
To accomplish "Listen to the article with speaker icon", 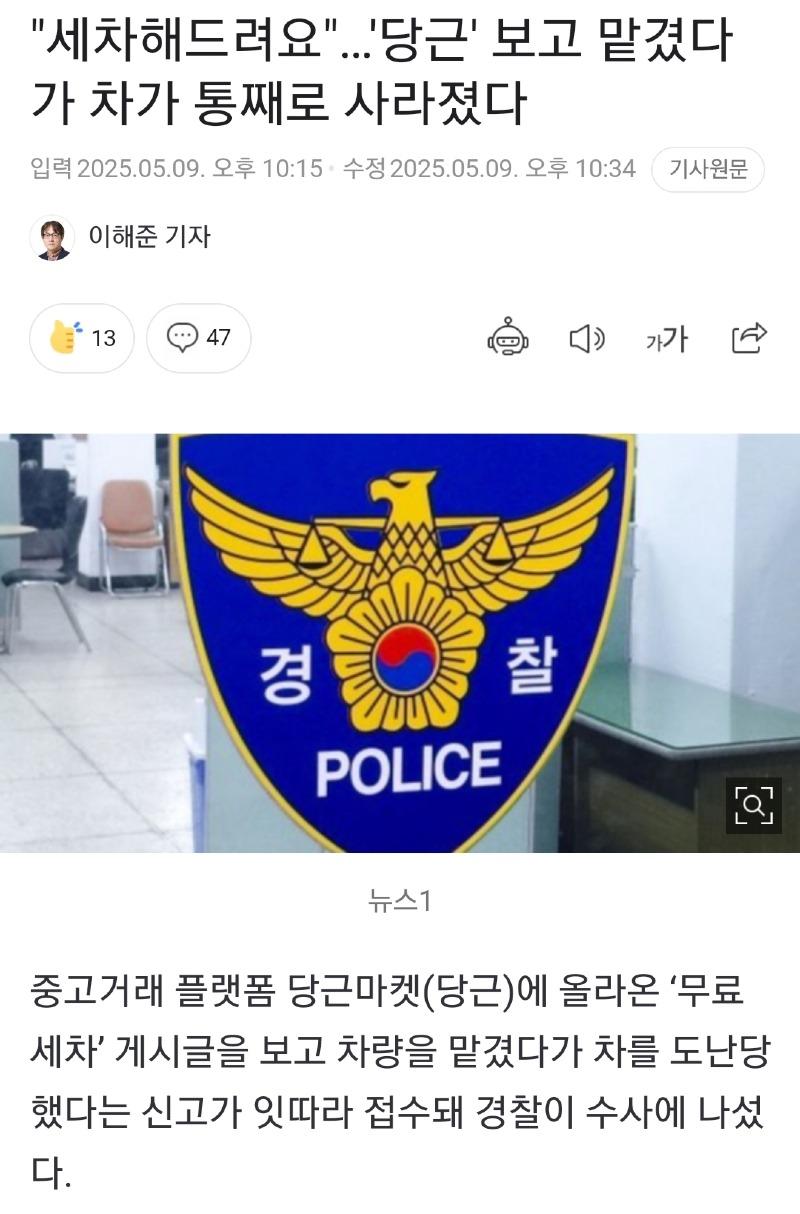I will coord(587,339).
